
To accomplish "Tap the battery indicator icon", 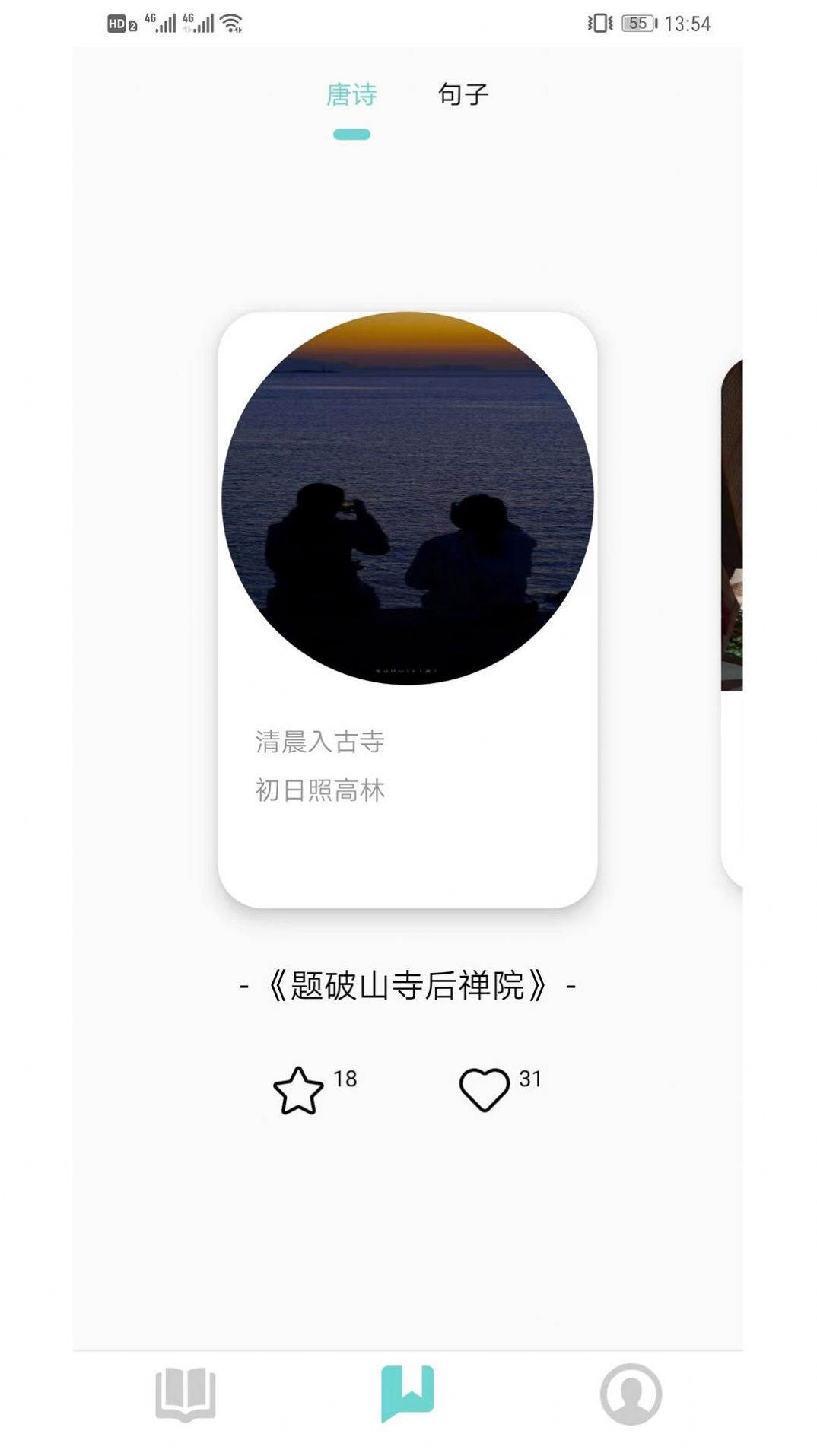I will (639, 24).
